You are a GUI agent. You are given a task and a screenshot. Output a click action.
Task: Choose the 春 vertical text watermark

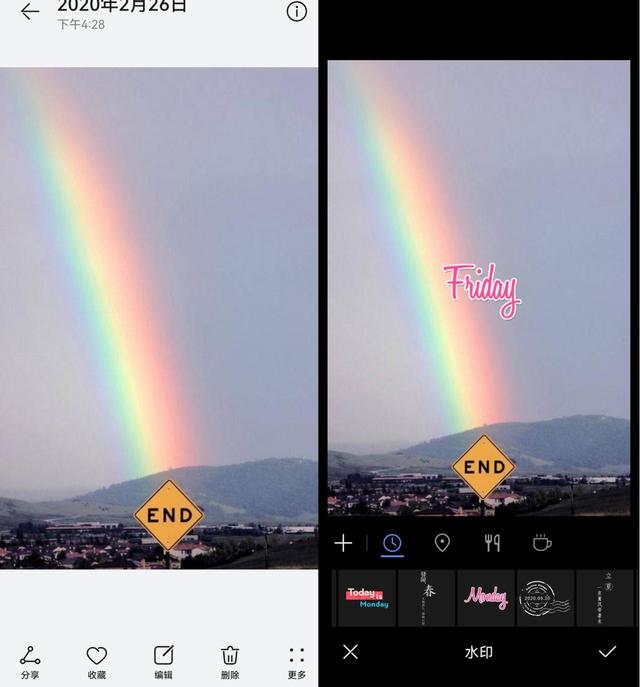[x=426, y=598]
